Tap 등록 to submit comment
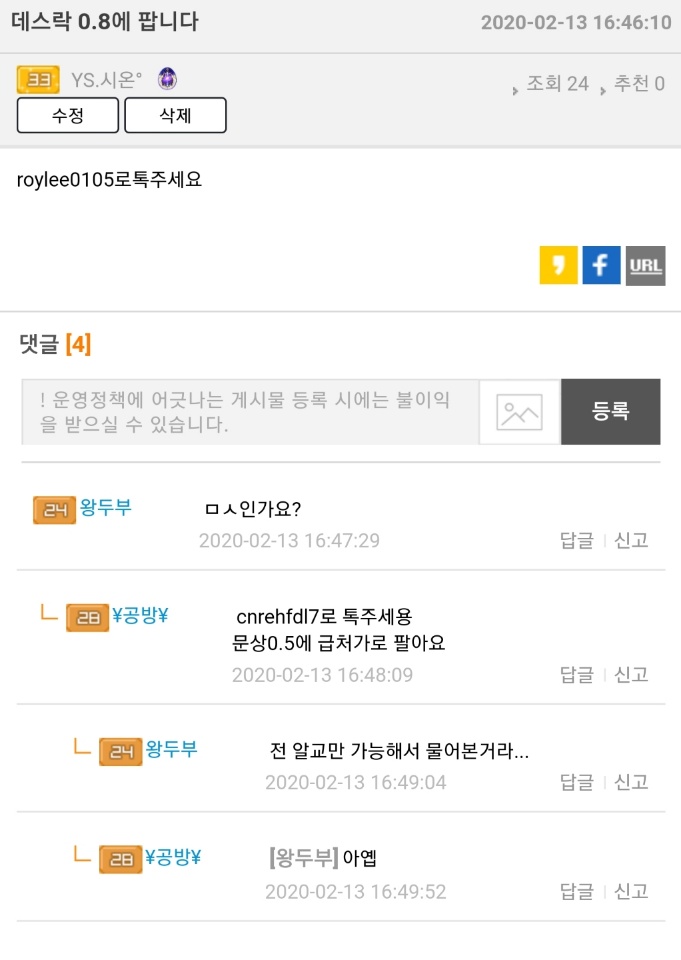This screenshot has height=960, width=681. pyautogui.click(x=610, y=412)
